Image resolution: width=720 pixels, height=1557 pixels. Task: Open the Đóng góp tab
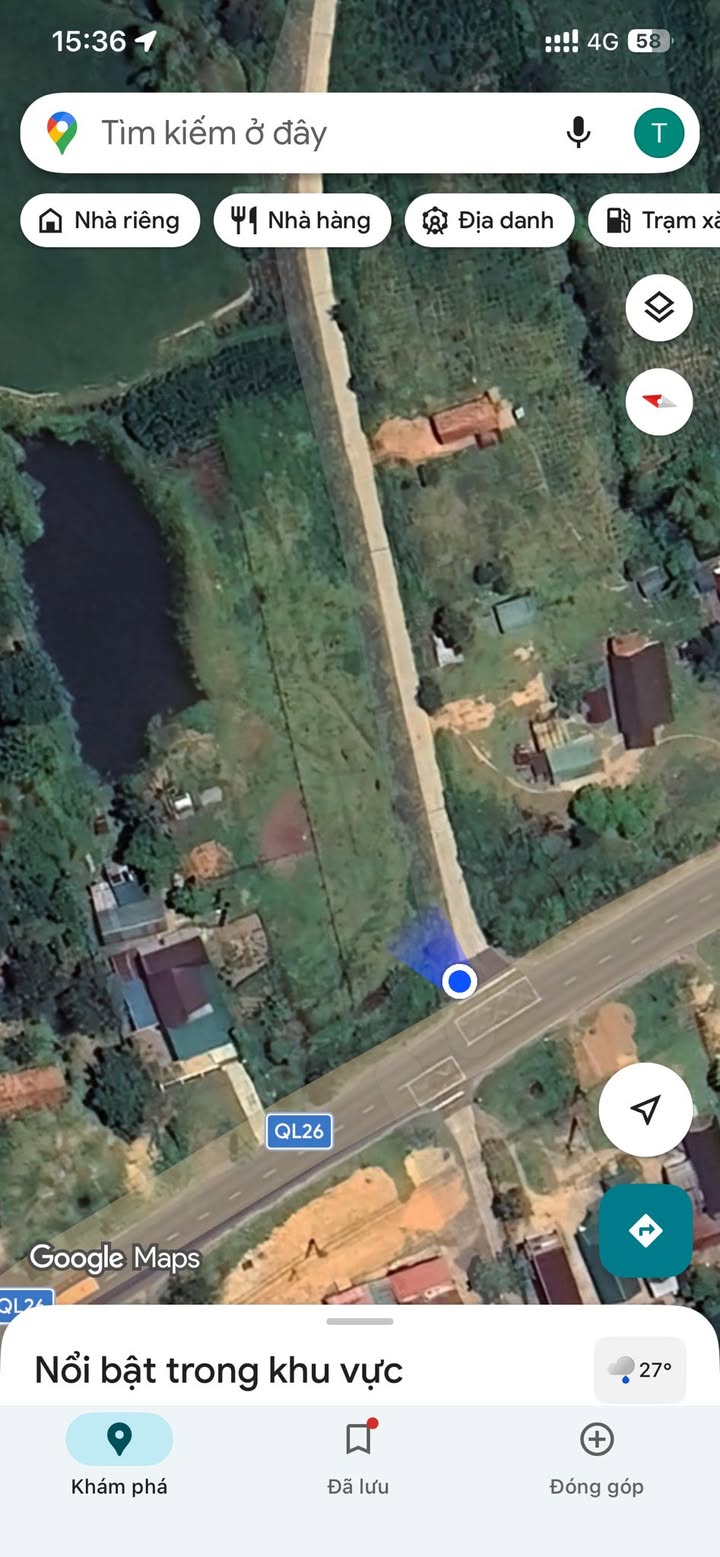[x=596, y=1455]
